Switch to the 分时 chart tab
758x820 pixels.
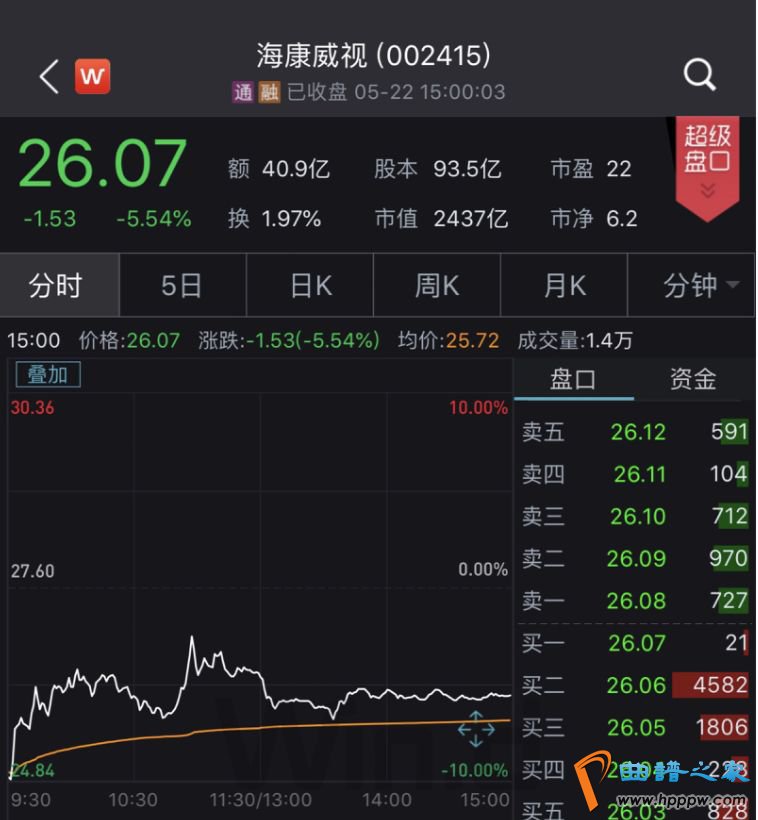click(x=58, y=286)
